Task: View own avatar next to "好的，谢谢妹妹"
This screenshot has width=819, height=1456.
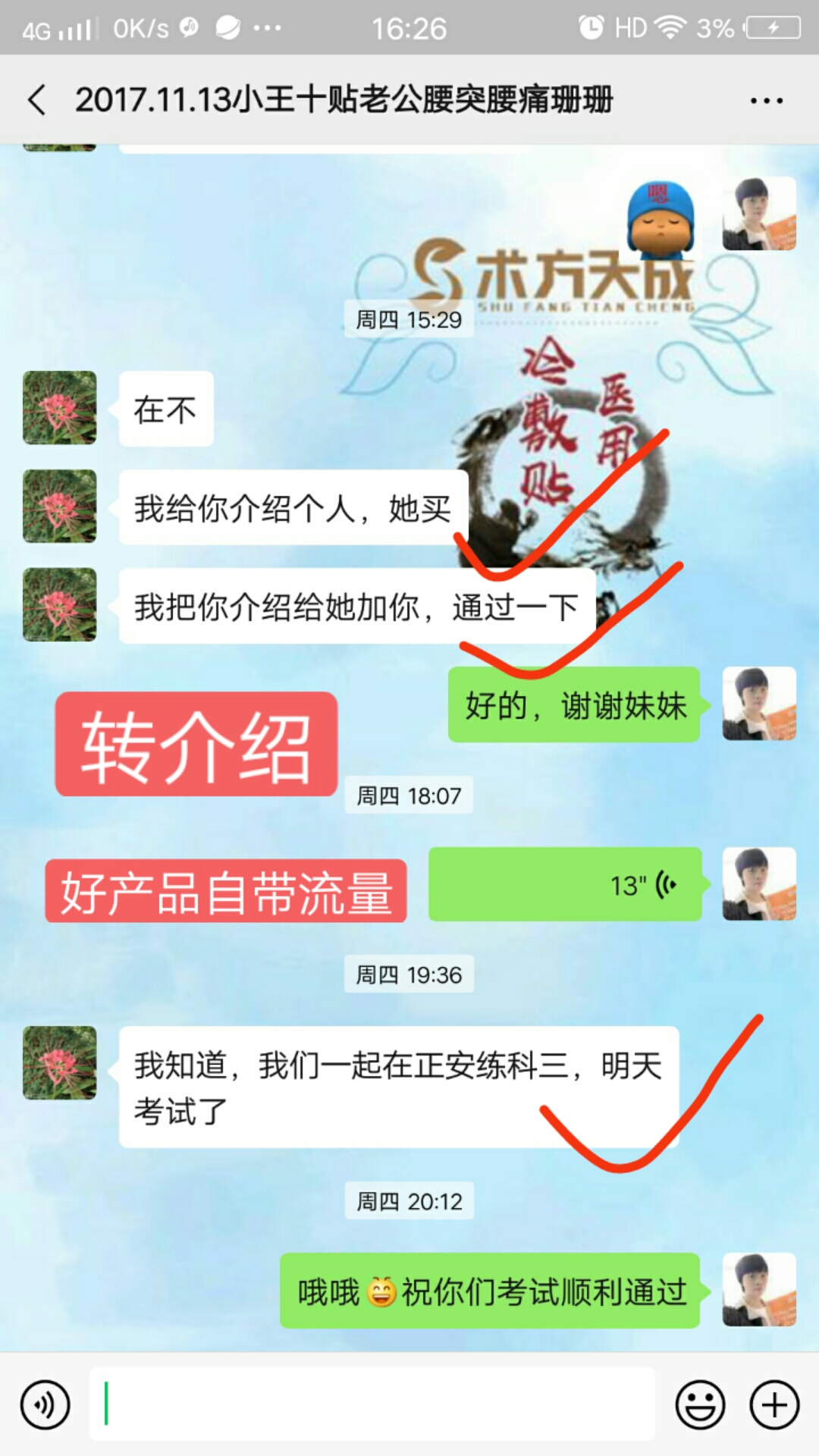Action: click(x=759, y=704)
